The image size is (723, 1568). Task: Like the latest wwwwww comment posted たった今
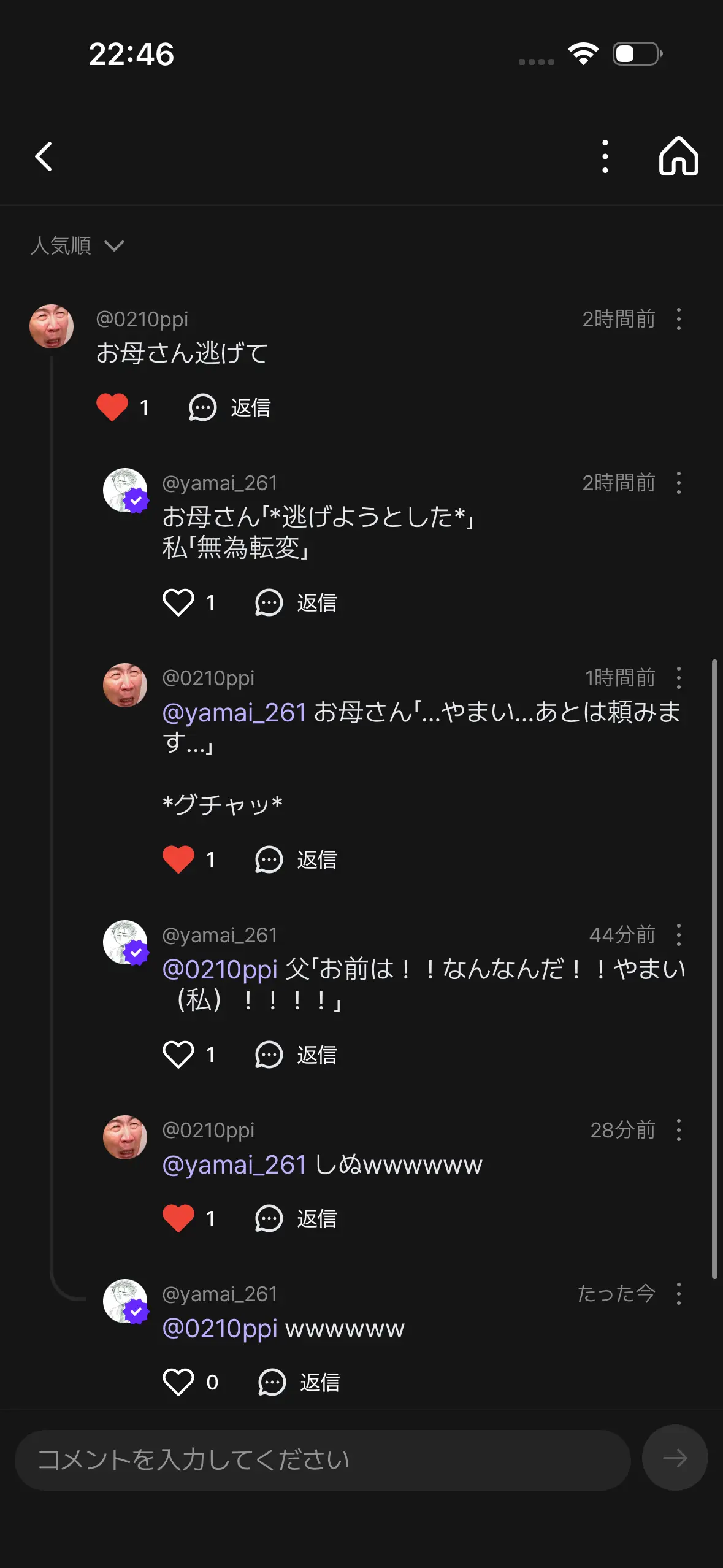(178, 1382)
